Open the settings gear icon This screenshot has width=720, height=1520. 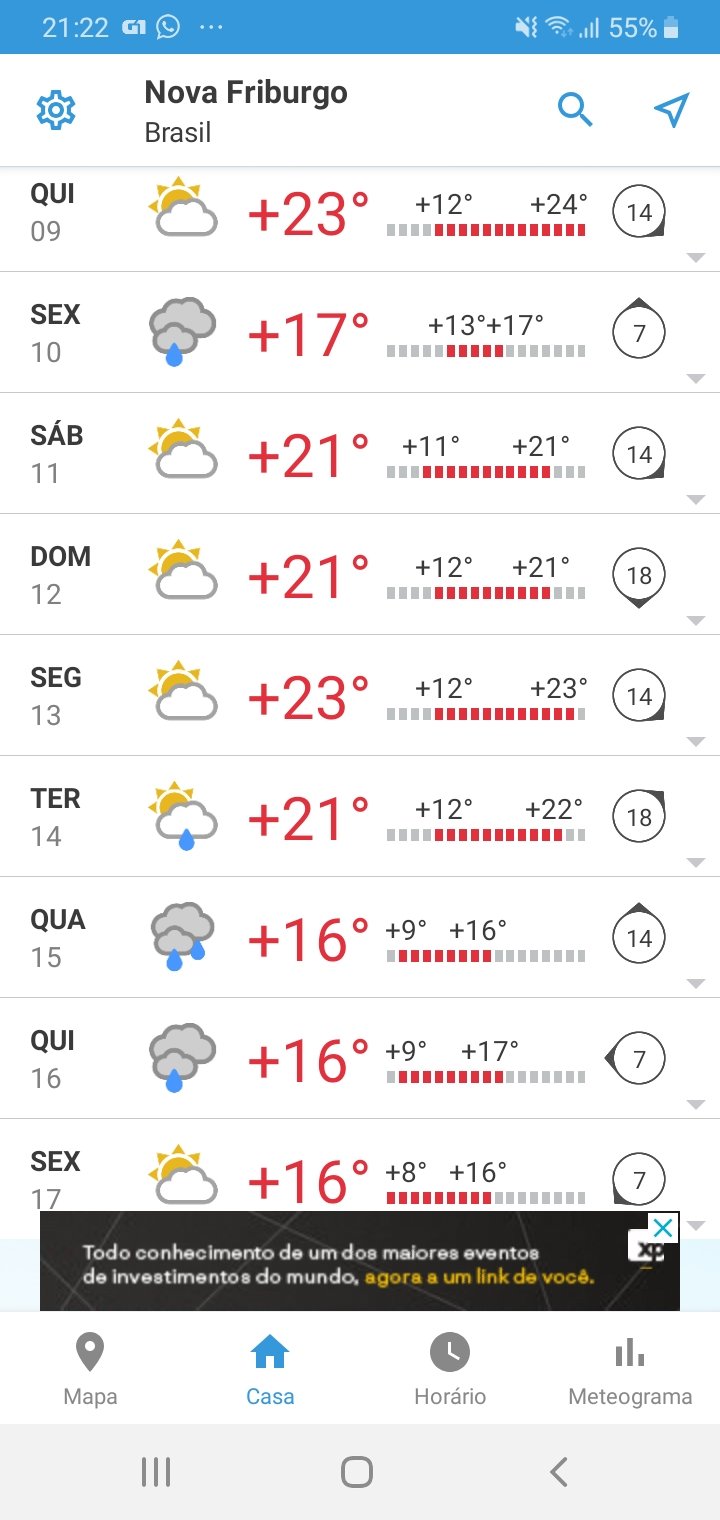tap(56, 110)
